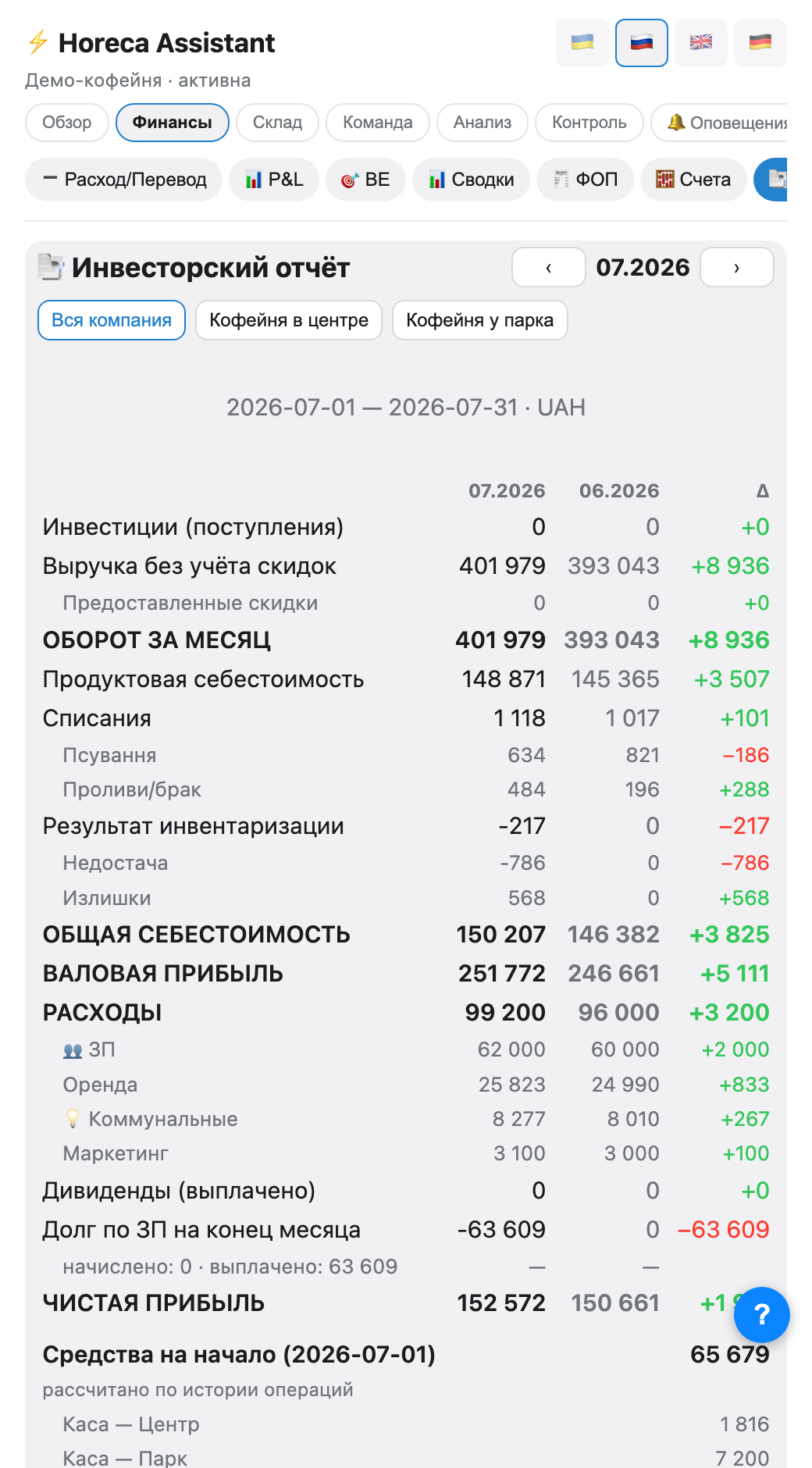The width and height of the screenshot is (812, 1468).
Task: Open Оповещения with the bell
Action: [x=720, y=123]
